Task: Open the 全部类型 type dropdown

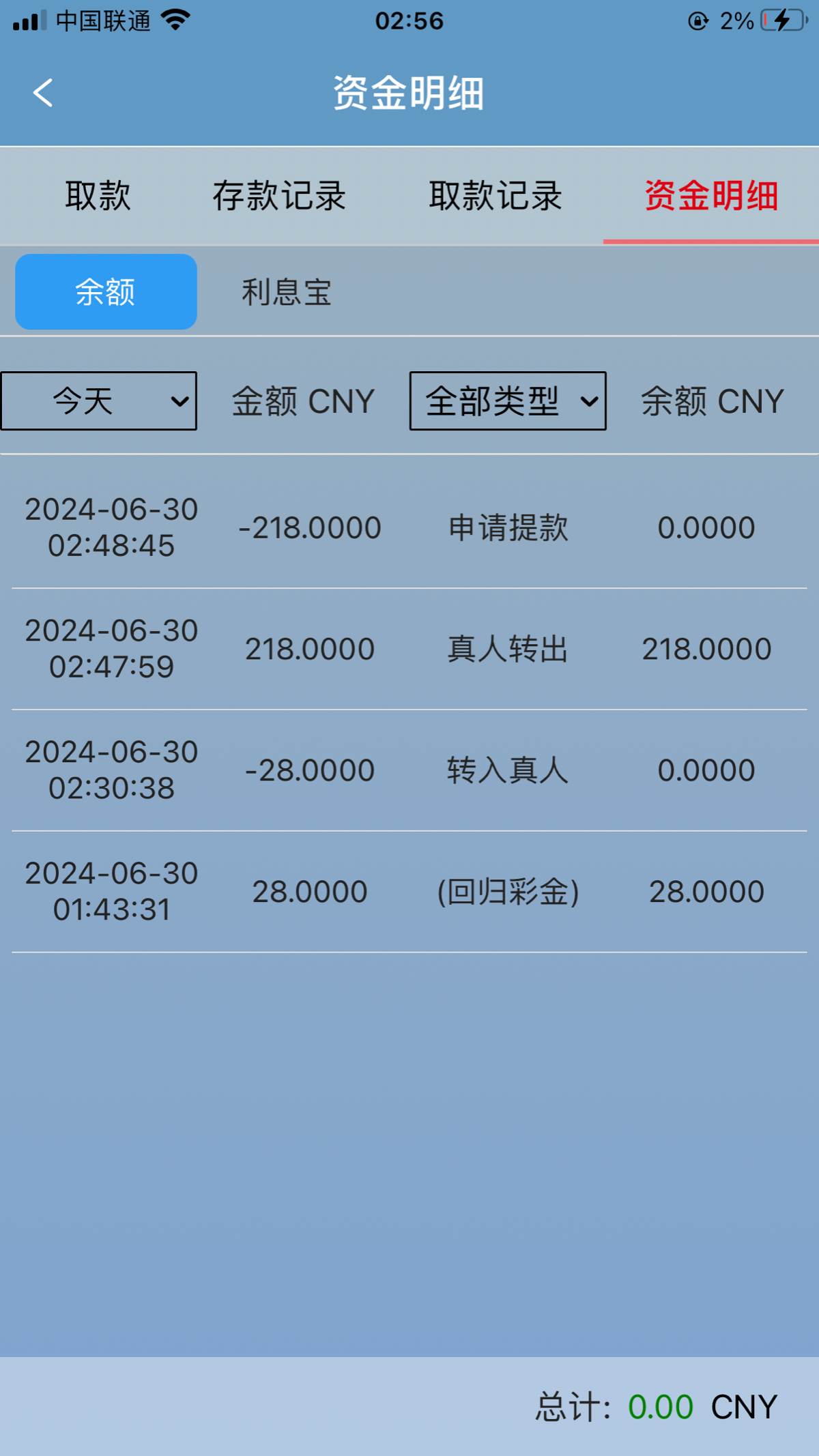Action: point(508,401)
